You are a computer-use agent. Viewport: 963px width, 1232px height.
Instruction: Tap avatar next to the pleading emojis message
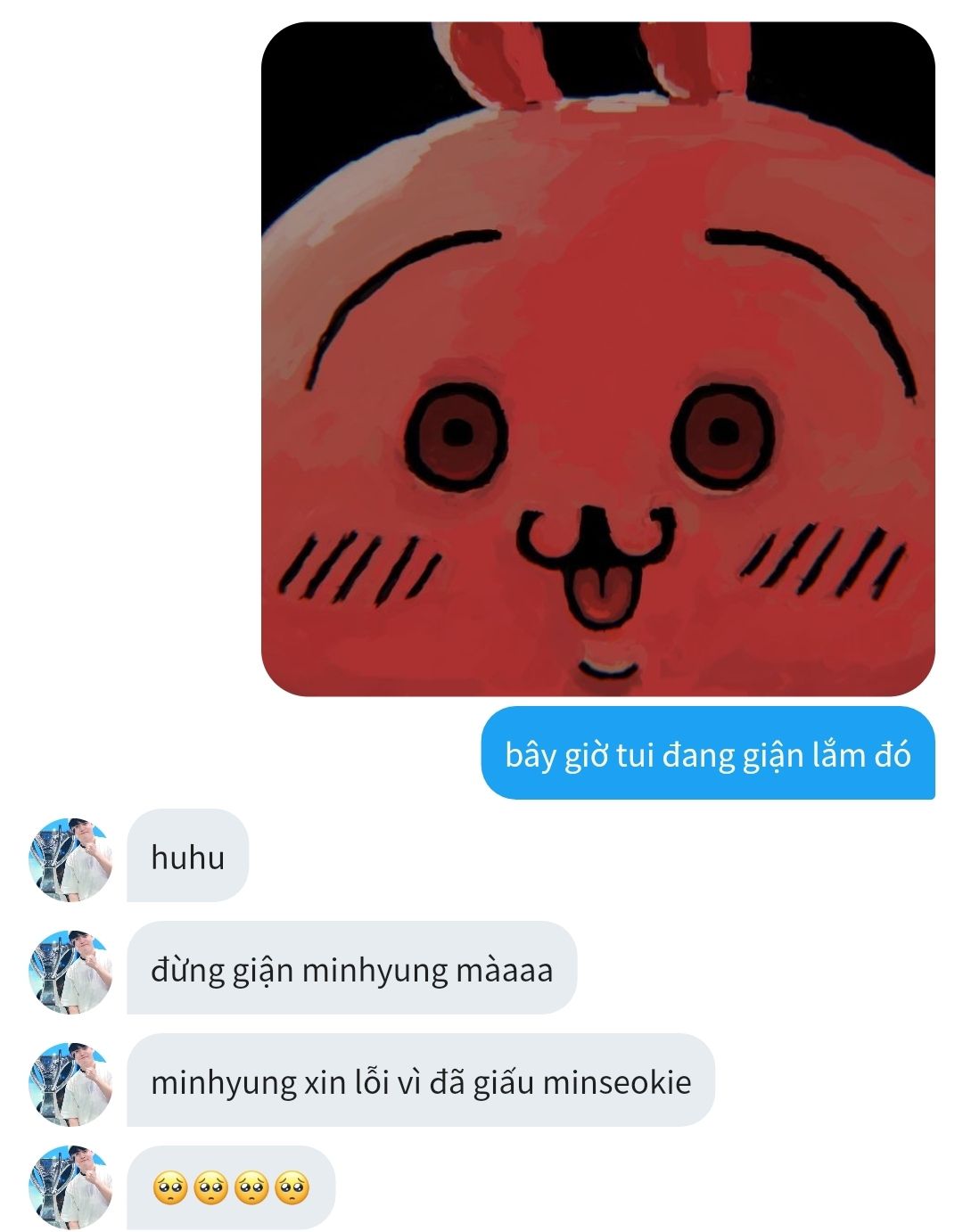pyautogui.click(x=71, y=1187)
